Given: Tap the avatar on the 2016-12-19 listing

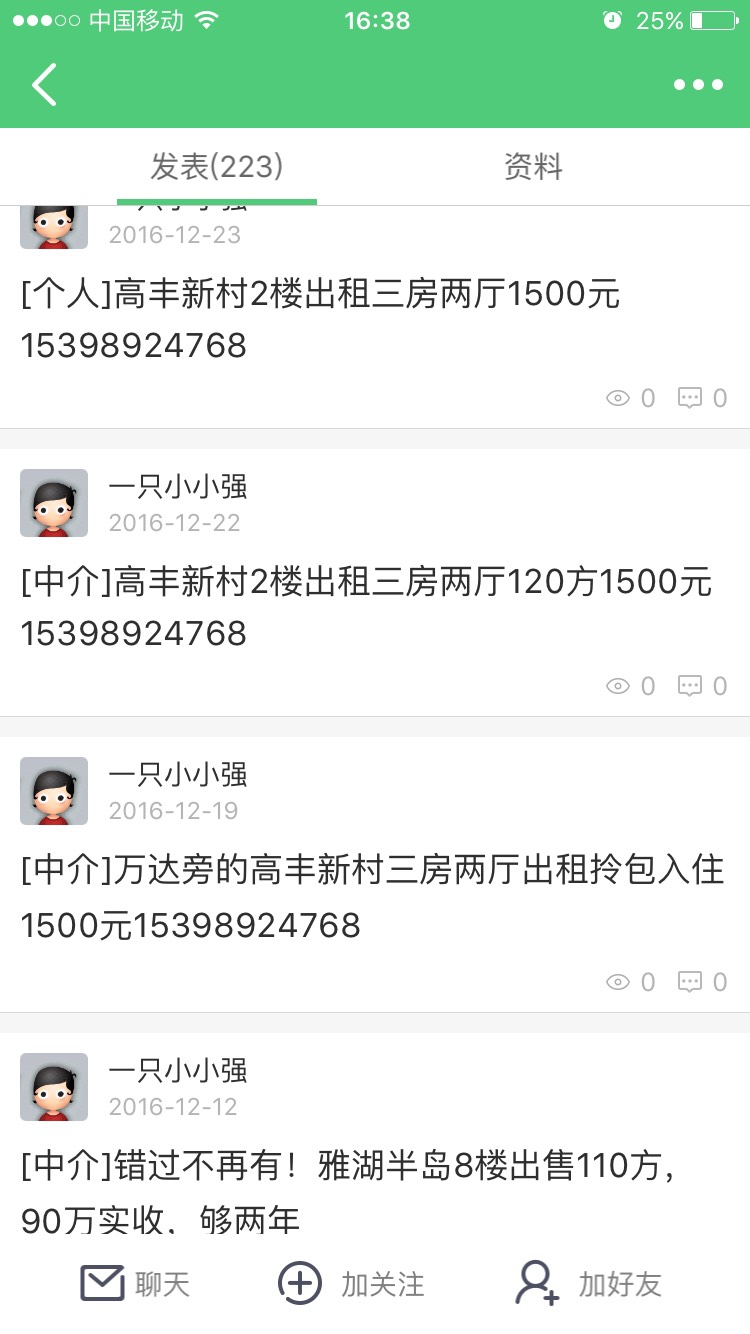Looking at the screenshot, I should tap(53, 791).
